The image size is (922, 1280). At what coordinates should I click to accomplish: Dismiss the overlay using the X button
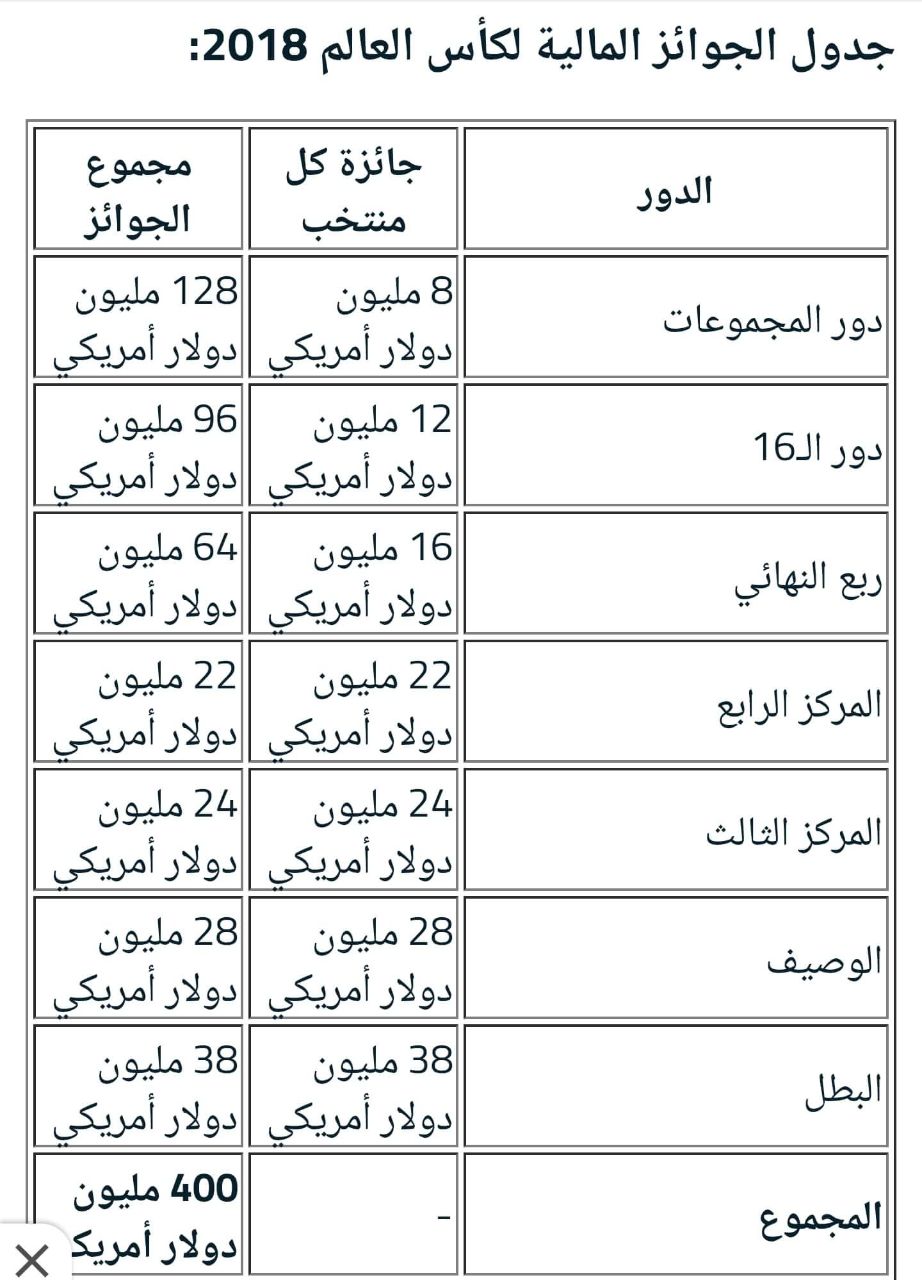pos(32,1259)
